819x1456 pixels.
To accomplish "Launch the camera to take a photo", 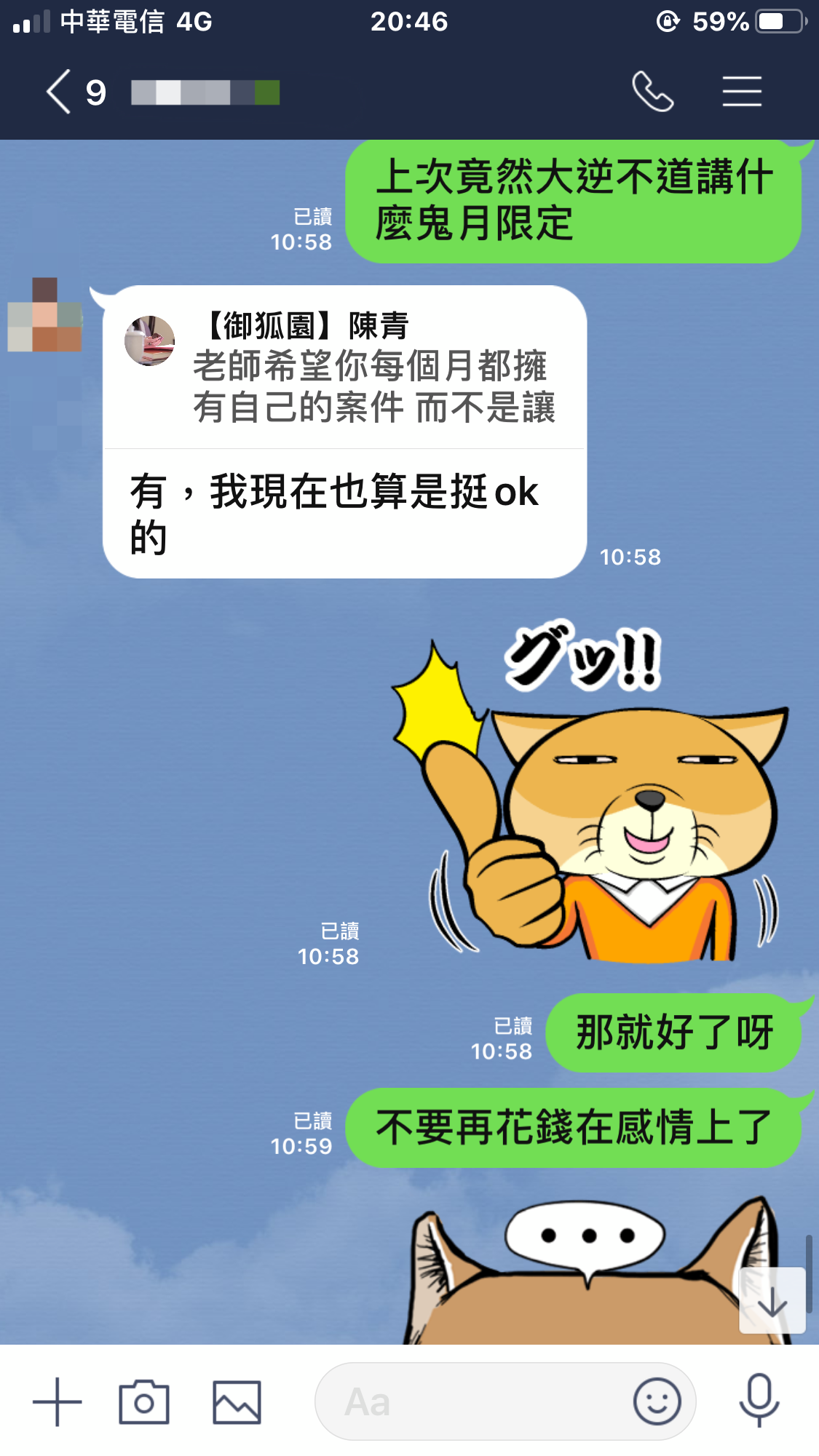I will pos(144,1401).
